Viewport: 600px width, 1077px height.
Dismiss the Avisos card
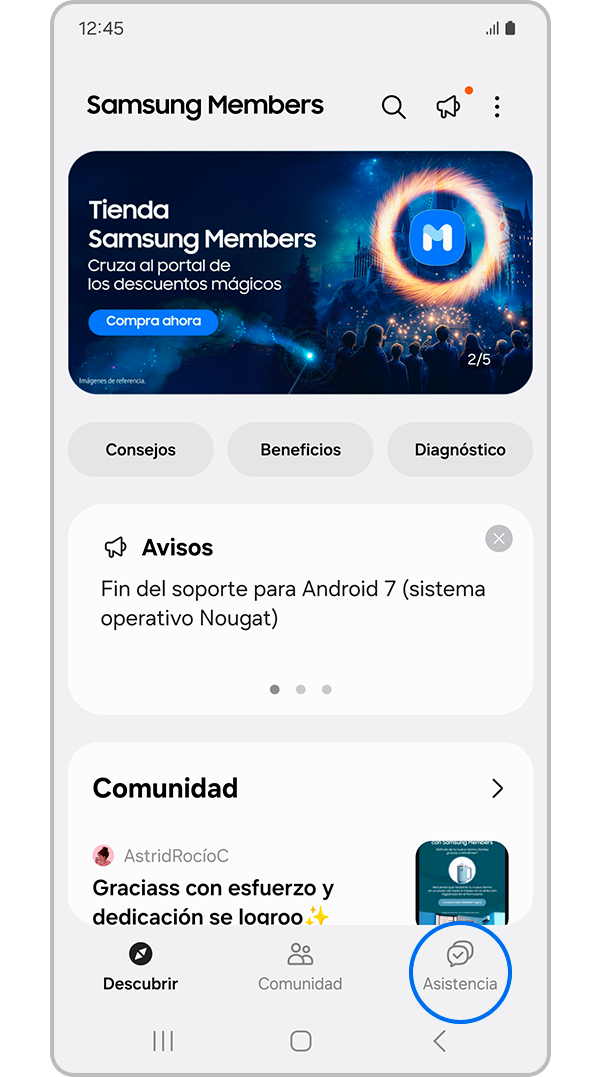click(x=498, y=539)
